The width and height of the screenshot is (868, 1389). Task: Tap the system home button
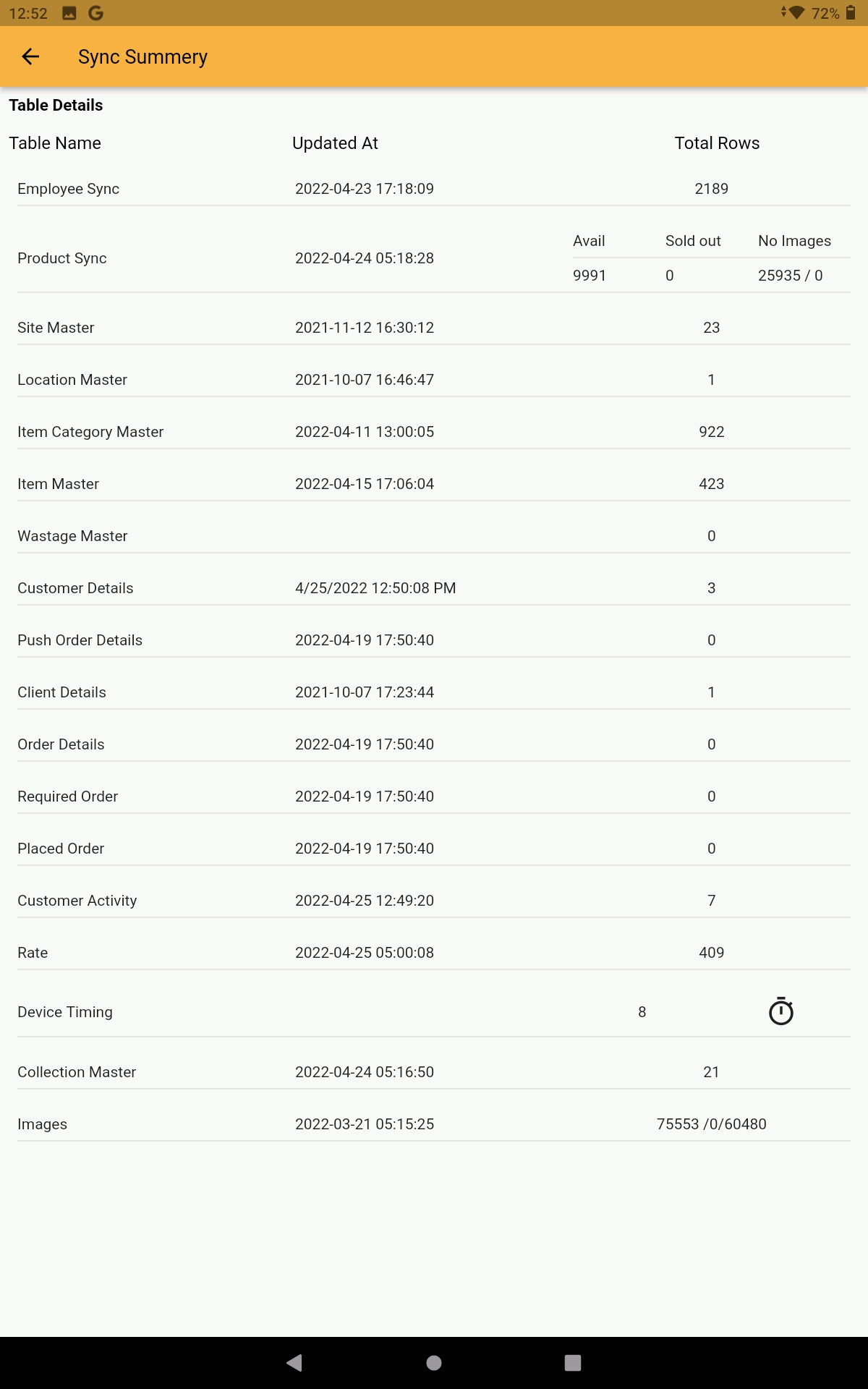coord(434,1363)
